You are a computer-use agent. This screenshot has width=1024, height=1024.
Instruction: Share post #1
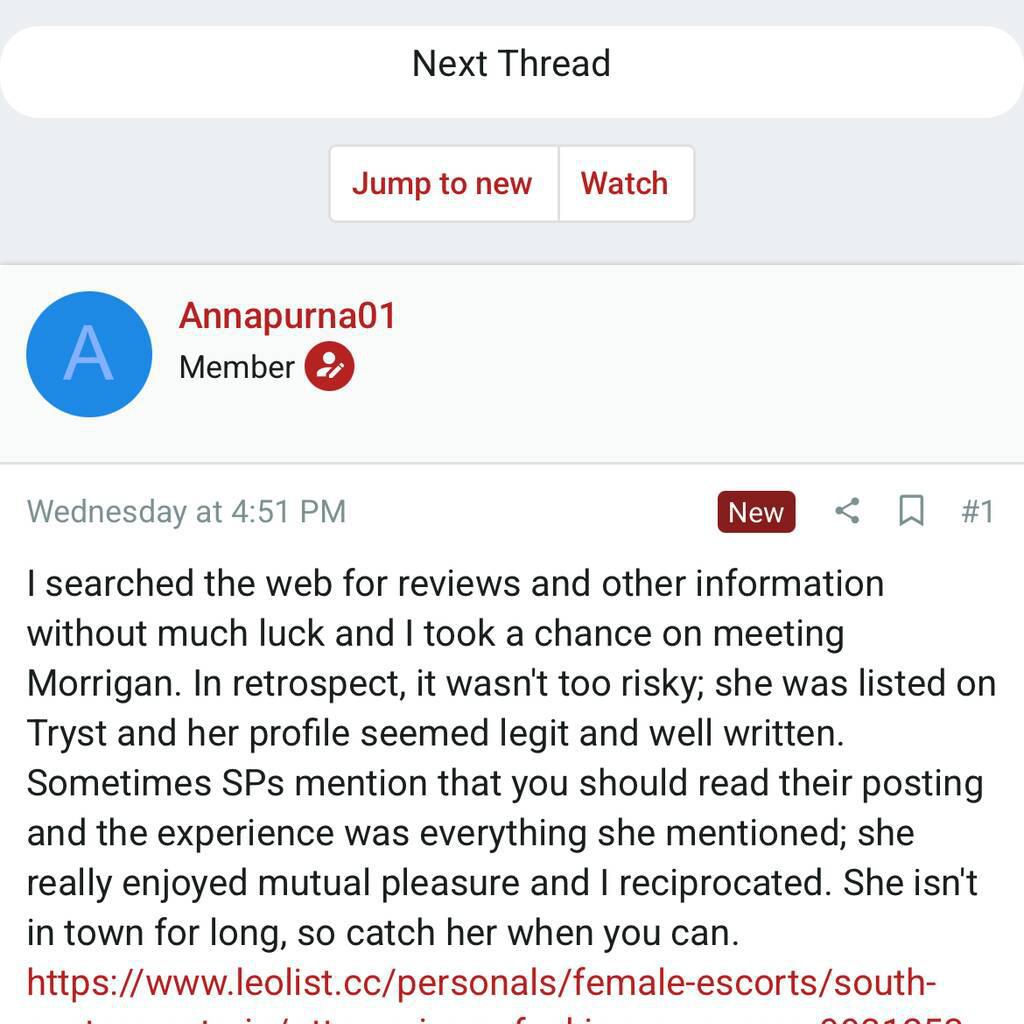click(847, 511)
